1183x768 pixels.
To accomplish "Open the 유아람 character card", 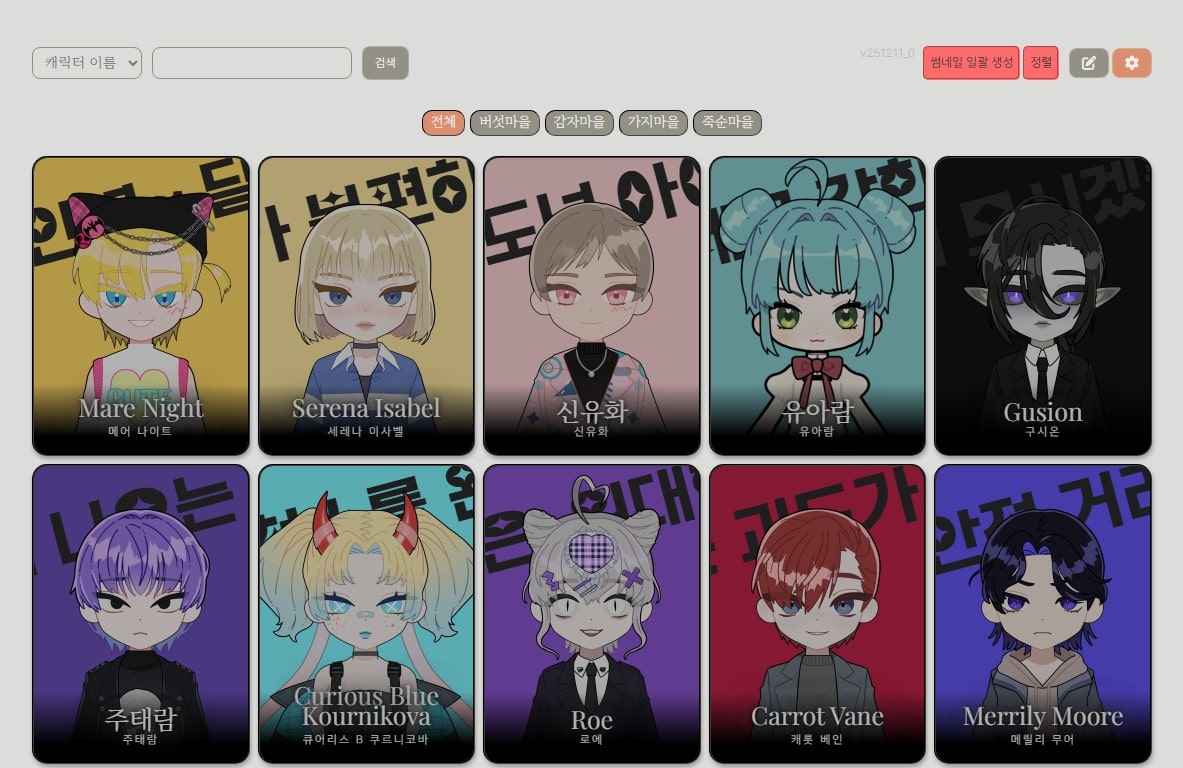I will 817,305.
